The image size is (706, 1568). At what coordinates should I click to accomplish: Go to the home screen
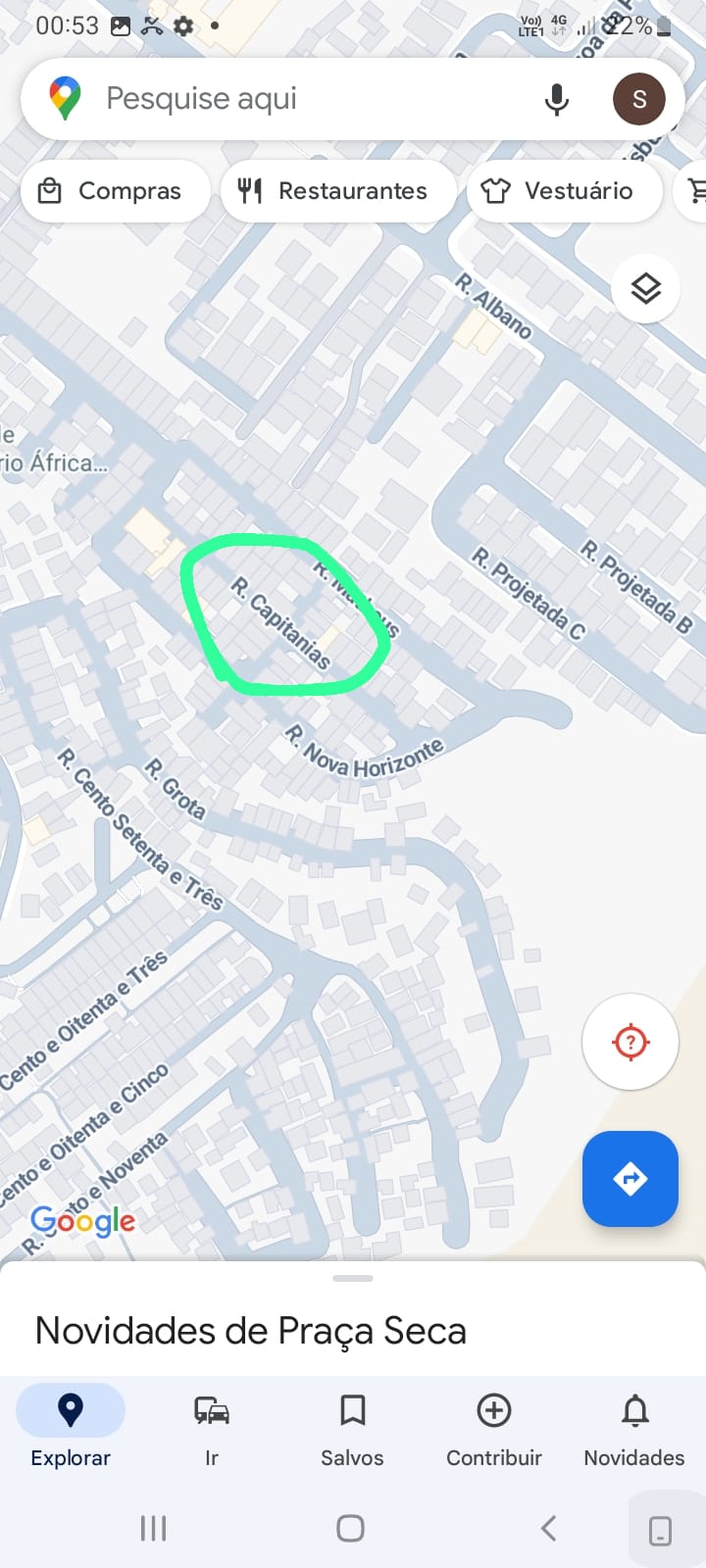click(350, 1528)
